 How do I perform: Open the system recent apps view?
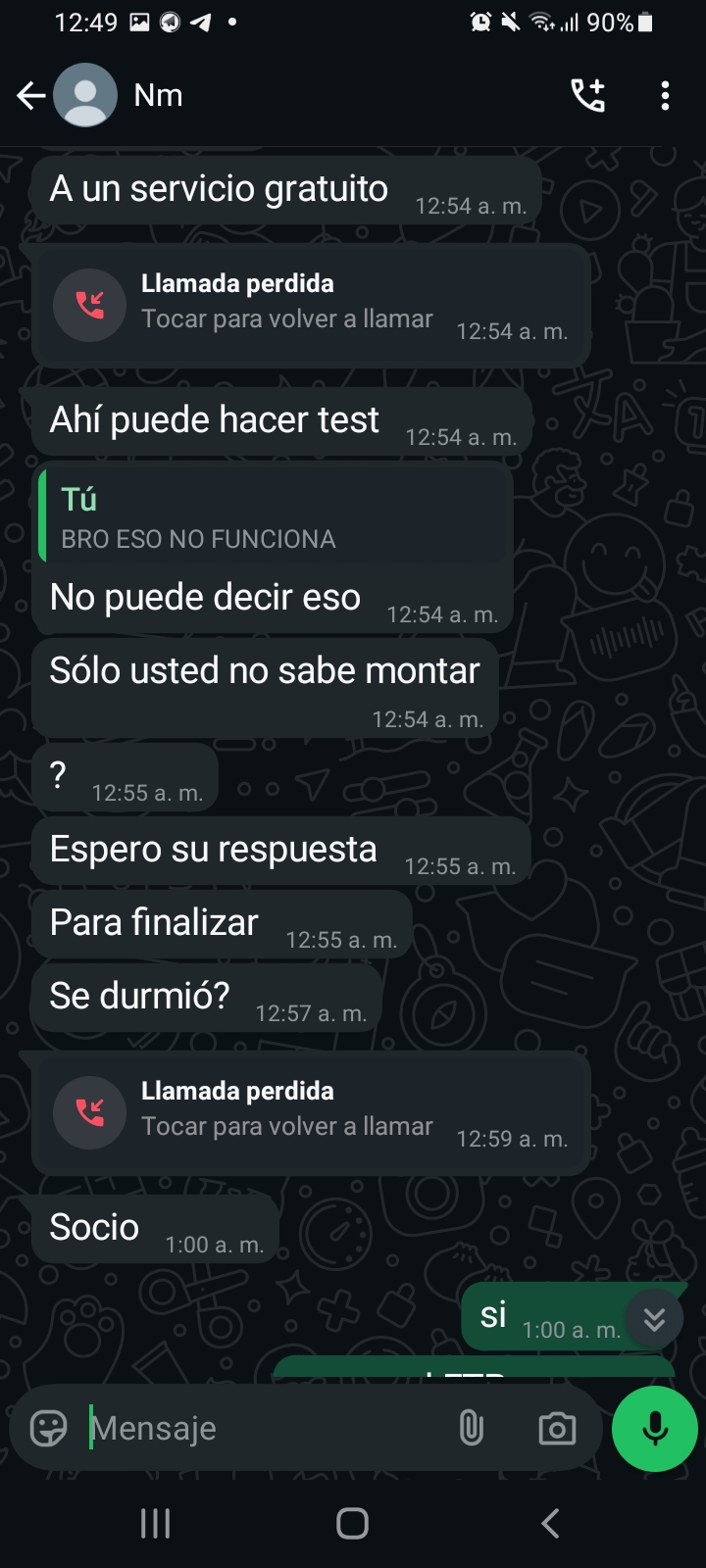(x=156, y=1523)
